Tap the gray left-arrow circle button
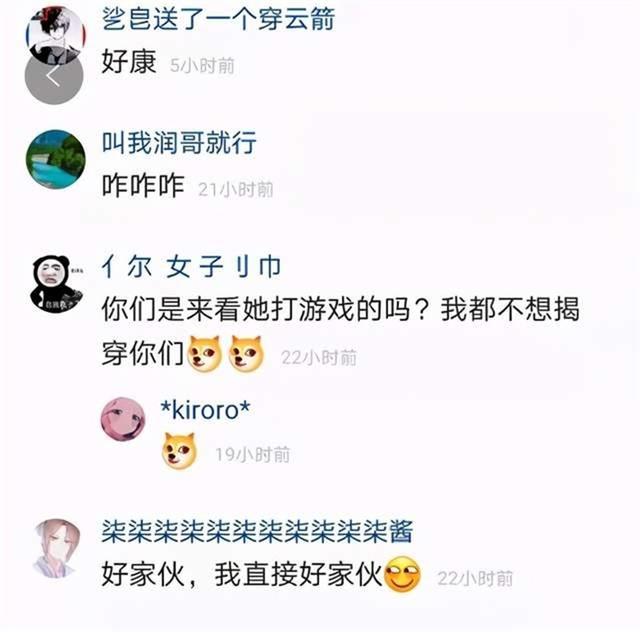 coord(54,76)
